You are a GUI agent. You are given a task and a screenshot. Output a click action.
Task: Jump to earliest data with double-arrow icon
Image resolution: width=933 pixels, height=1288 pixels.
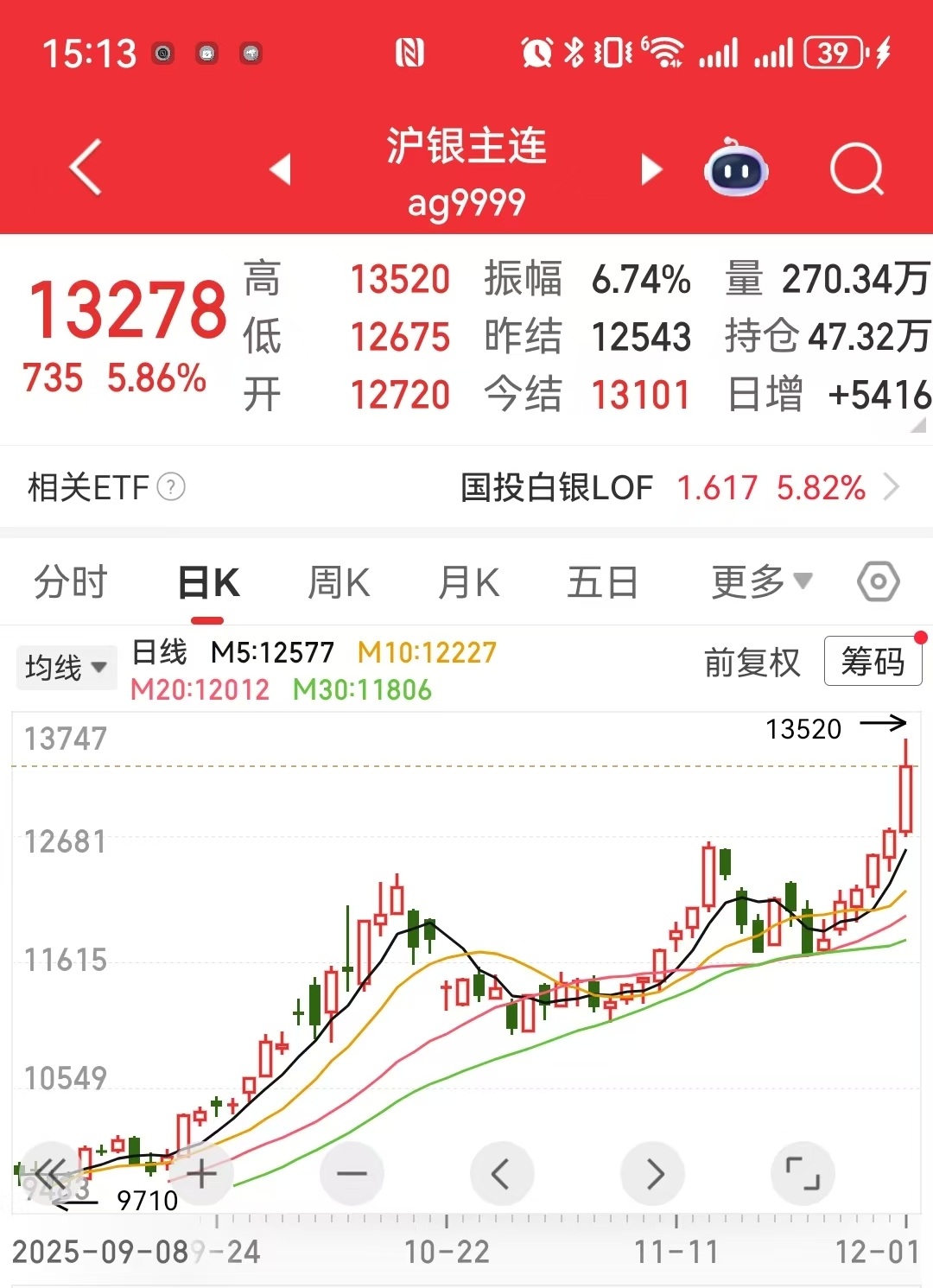tap(50, 1173)
